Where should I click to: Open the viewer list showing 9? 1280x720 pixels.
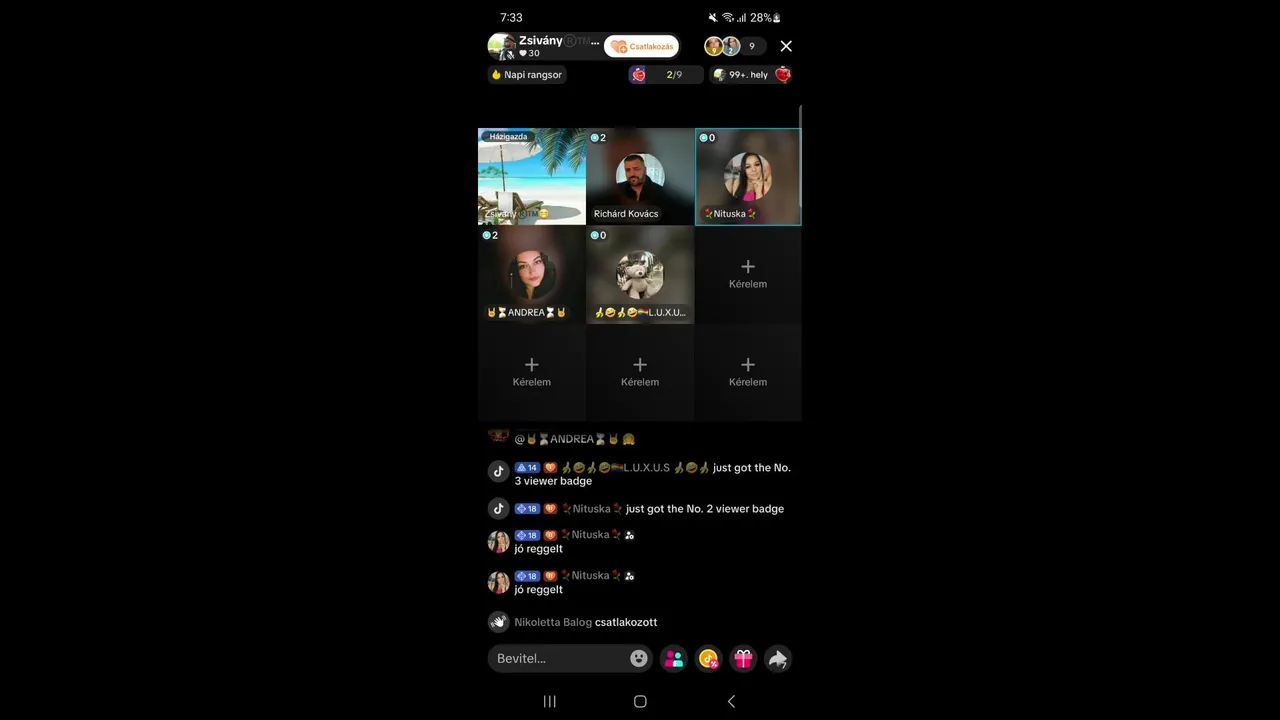(x=735, y=46)
